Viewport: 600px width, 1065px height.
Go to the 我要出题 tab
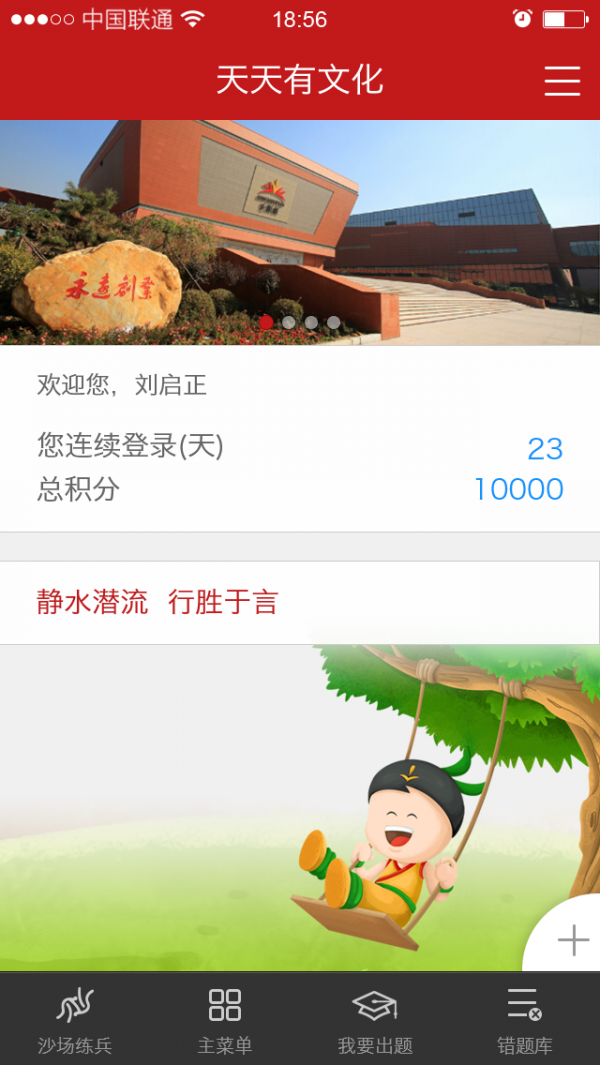pyautogui.click(x=375, y=1020)
